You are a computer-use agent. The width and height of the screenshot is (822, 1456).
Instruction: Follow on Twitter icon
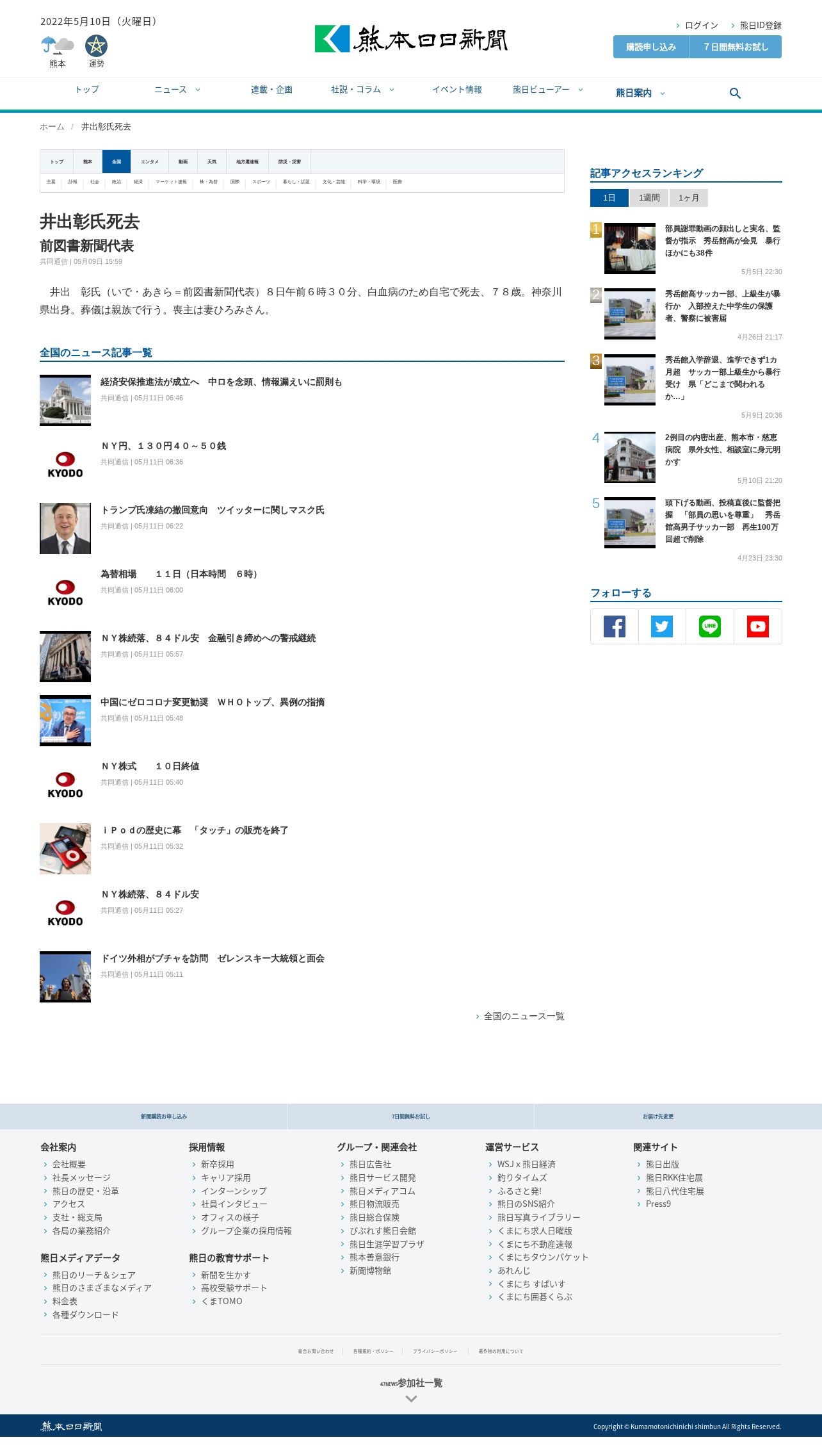662,626
